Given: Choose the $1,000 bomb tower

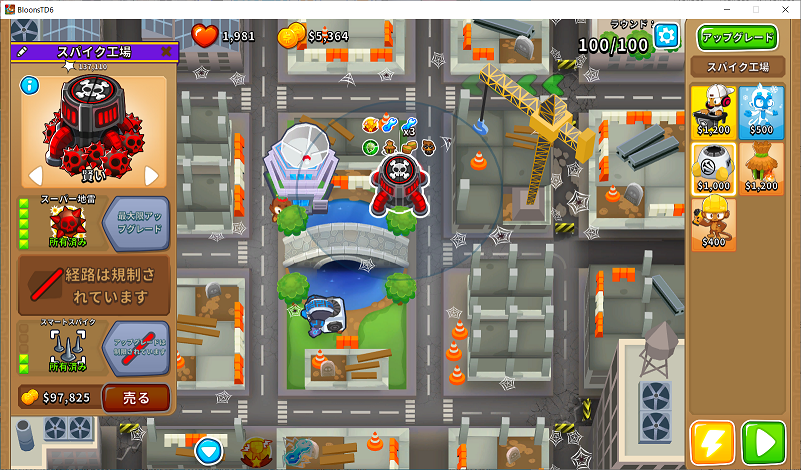Looking at the screenshot, I should (713, 167).
